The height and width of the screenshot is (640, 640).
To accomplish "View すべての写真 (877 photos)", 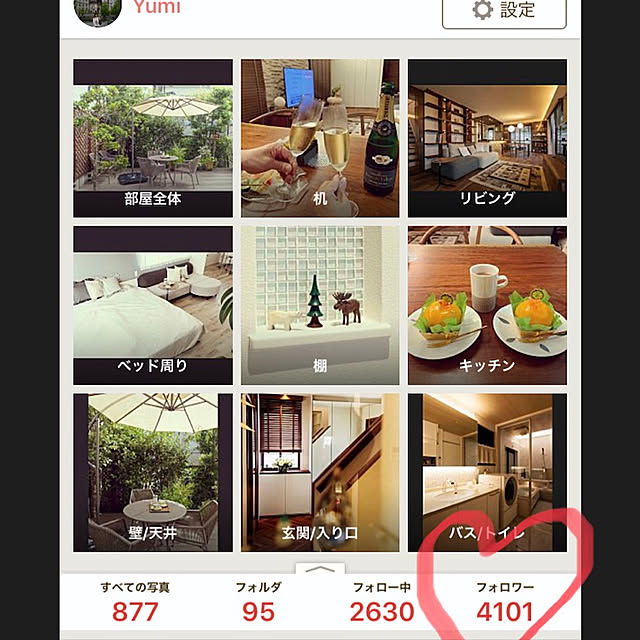I will [135, 602].
